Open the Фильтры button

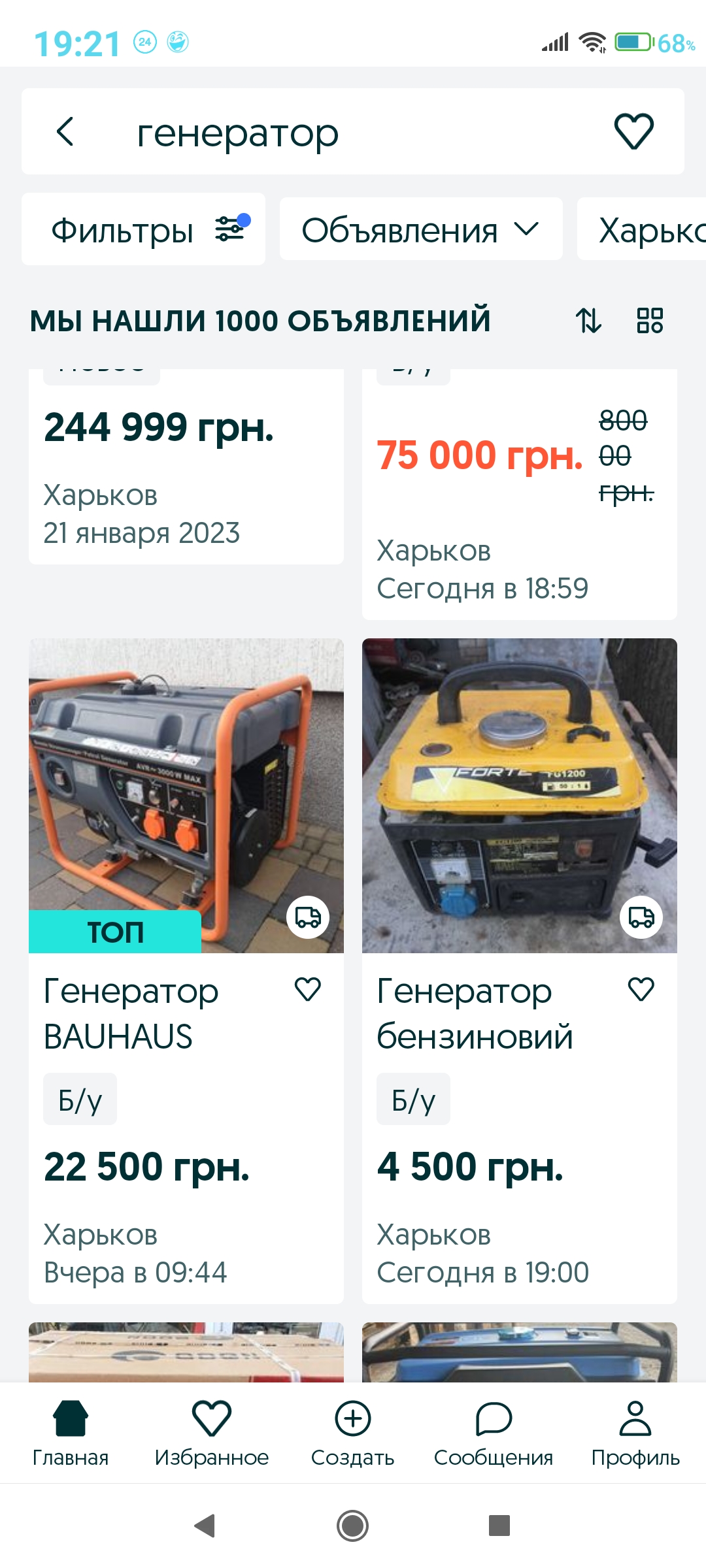click(x=143, y=229)
